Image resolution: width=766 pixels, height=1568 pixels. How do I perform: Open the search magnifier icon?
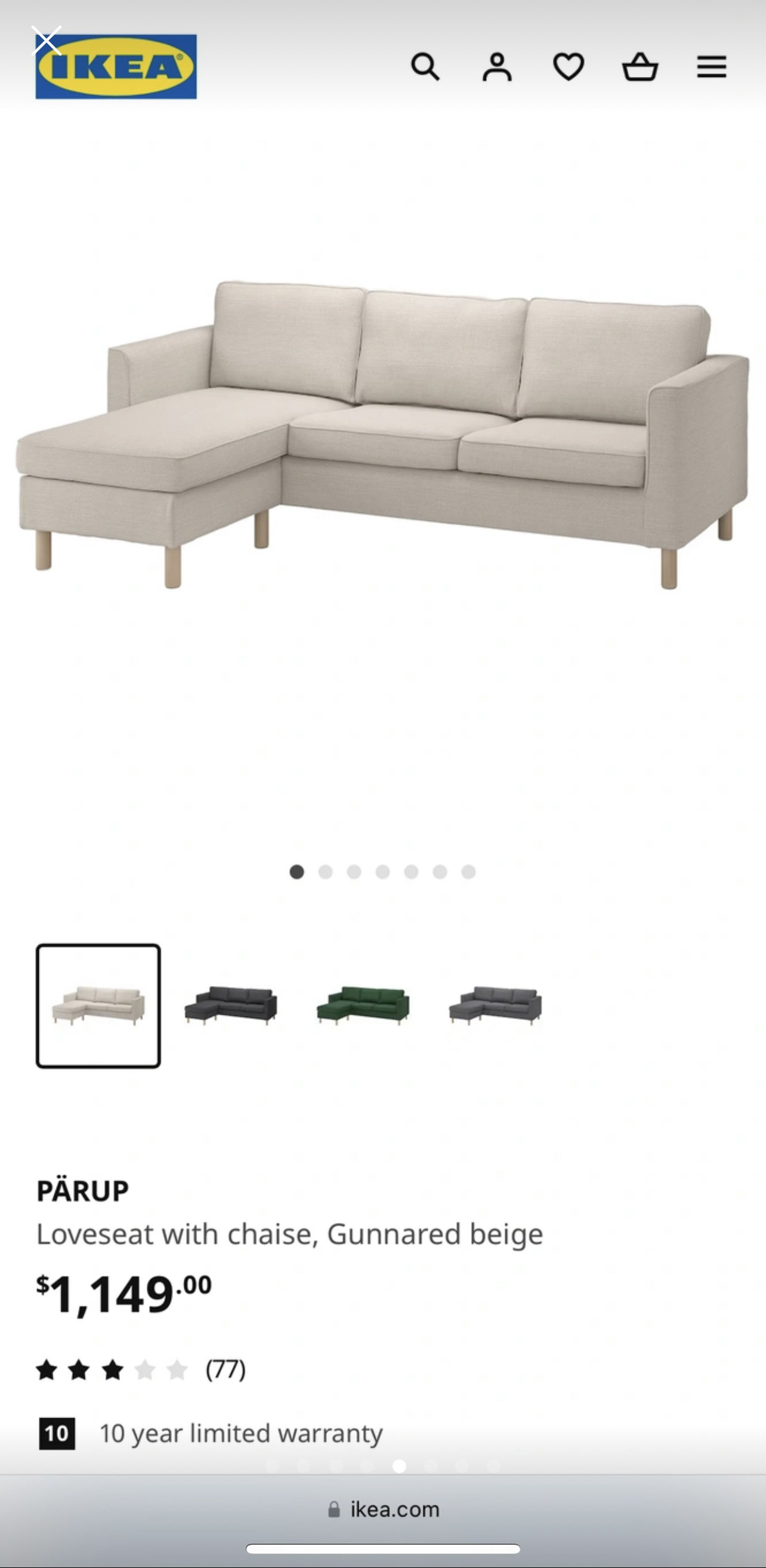(425, 66)
